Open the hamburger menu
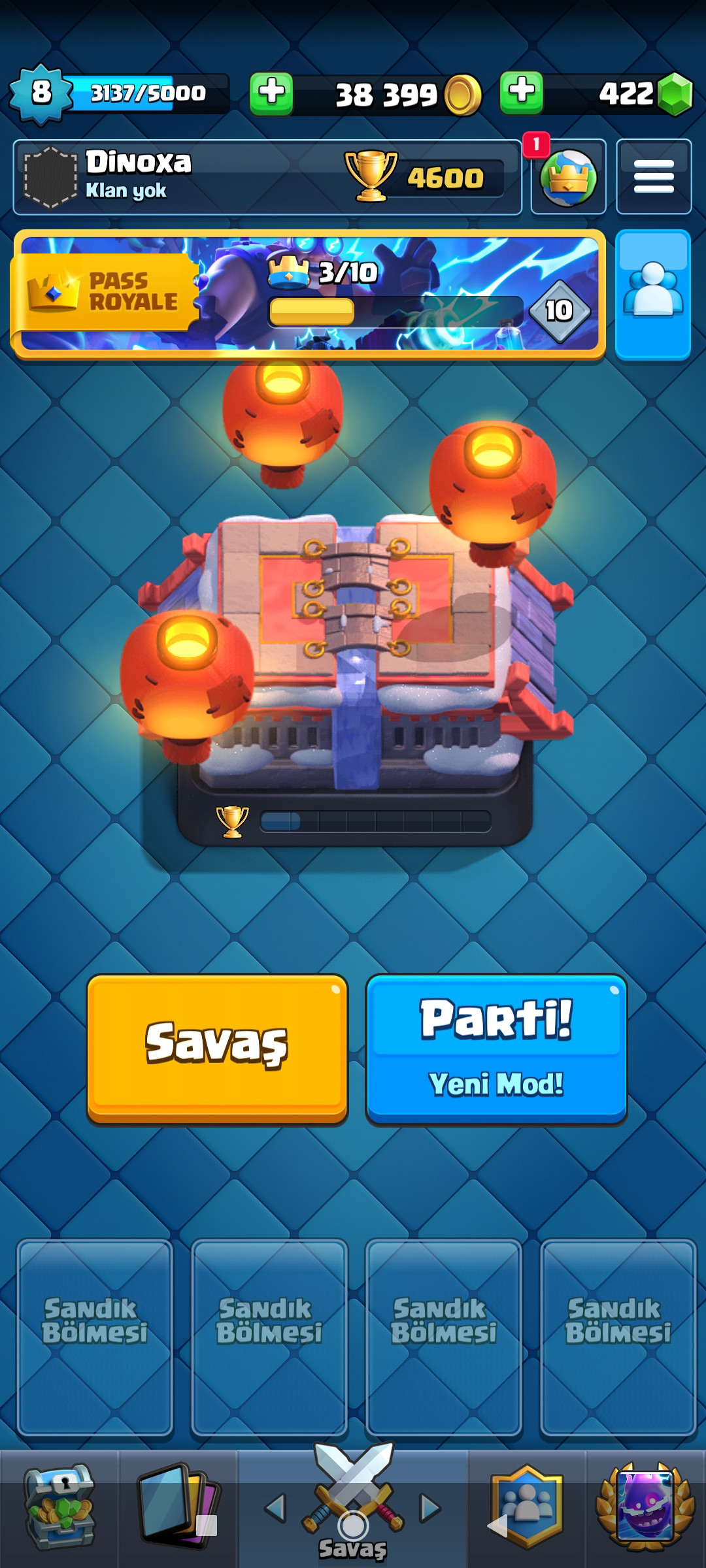 654,177
